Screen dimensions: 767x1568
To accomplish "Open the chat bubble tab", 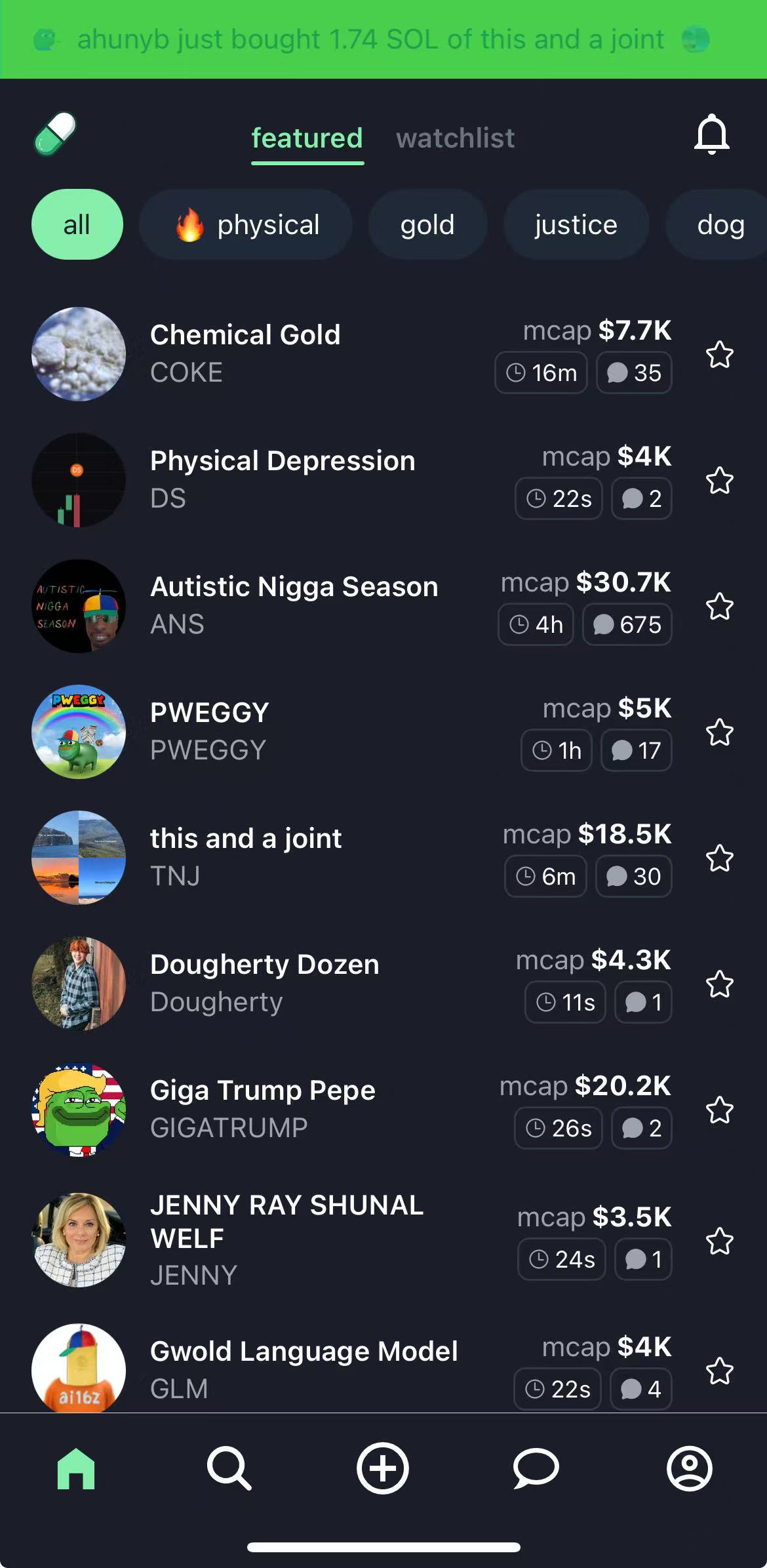I will coord(536,1469).
